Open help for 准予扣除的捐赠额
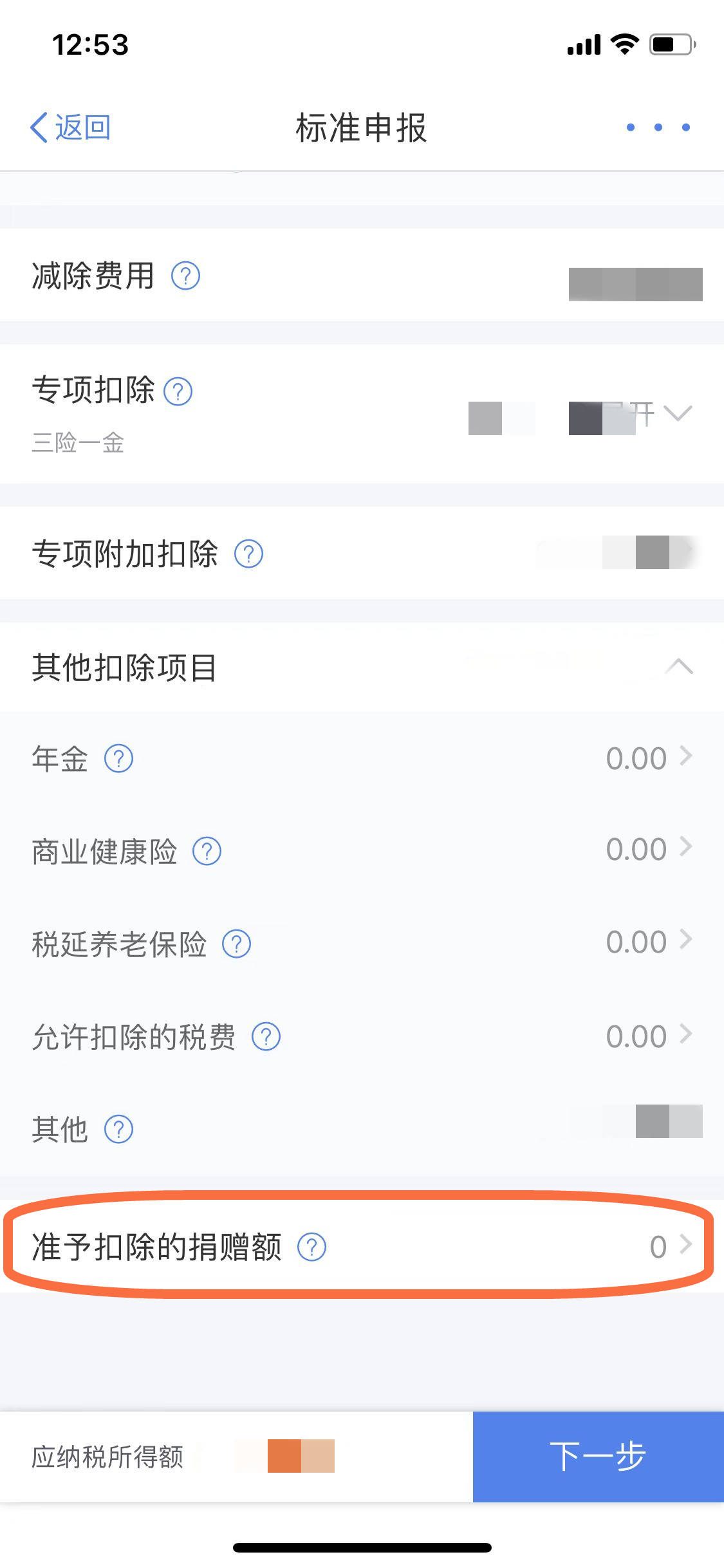The image size is (724, 1568). tap(311, 1246)
